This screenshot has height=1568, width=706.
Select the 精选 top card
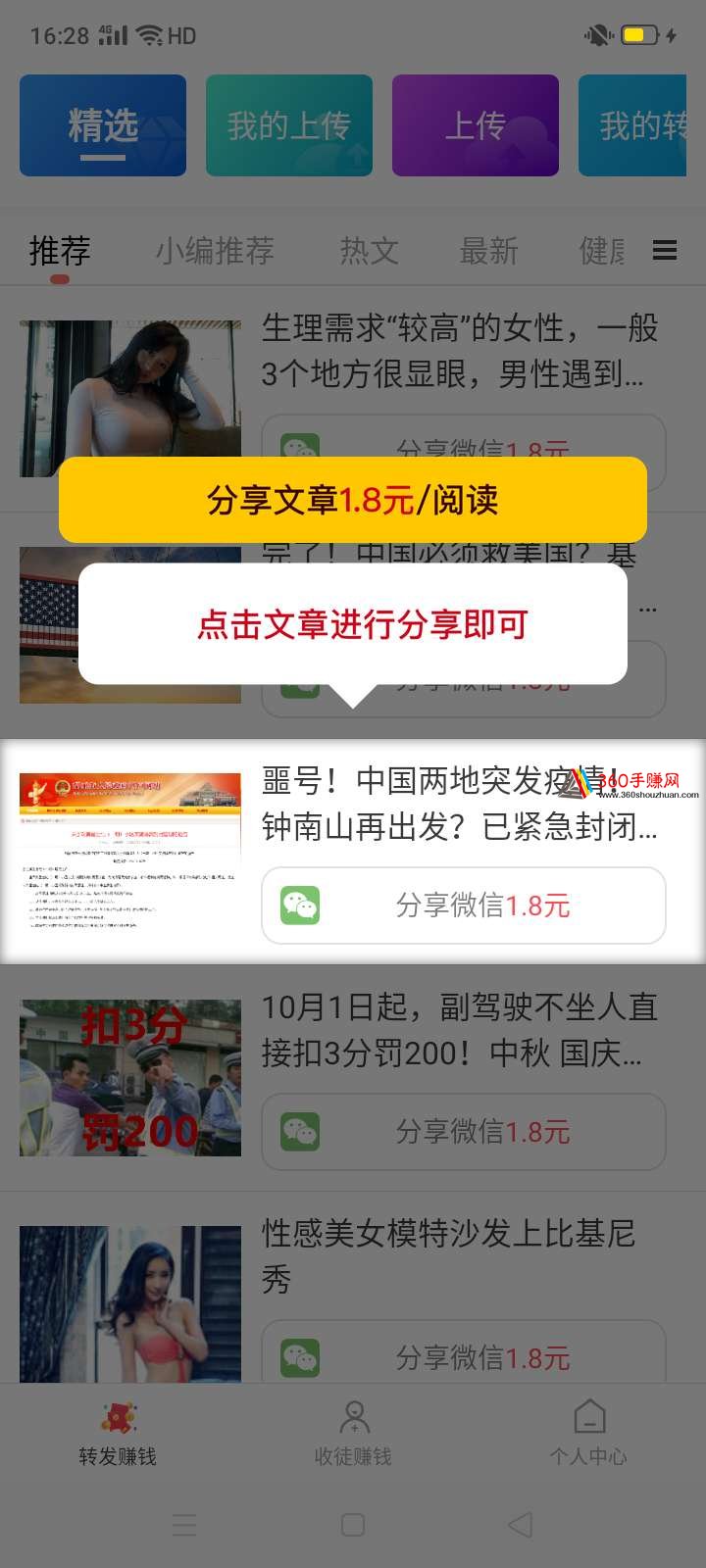[103, 125]
